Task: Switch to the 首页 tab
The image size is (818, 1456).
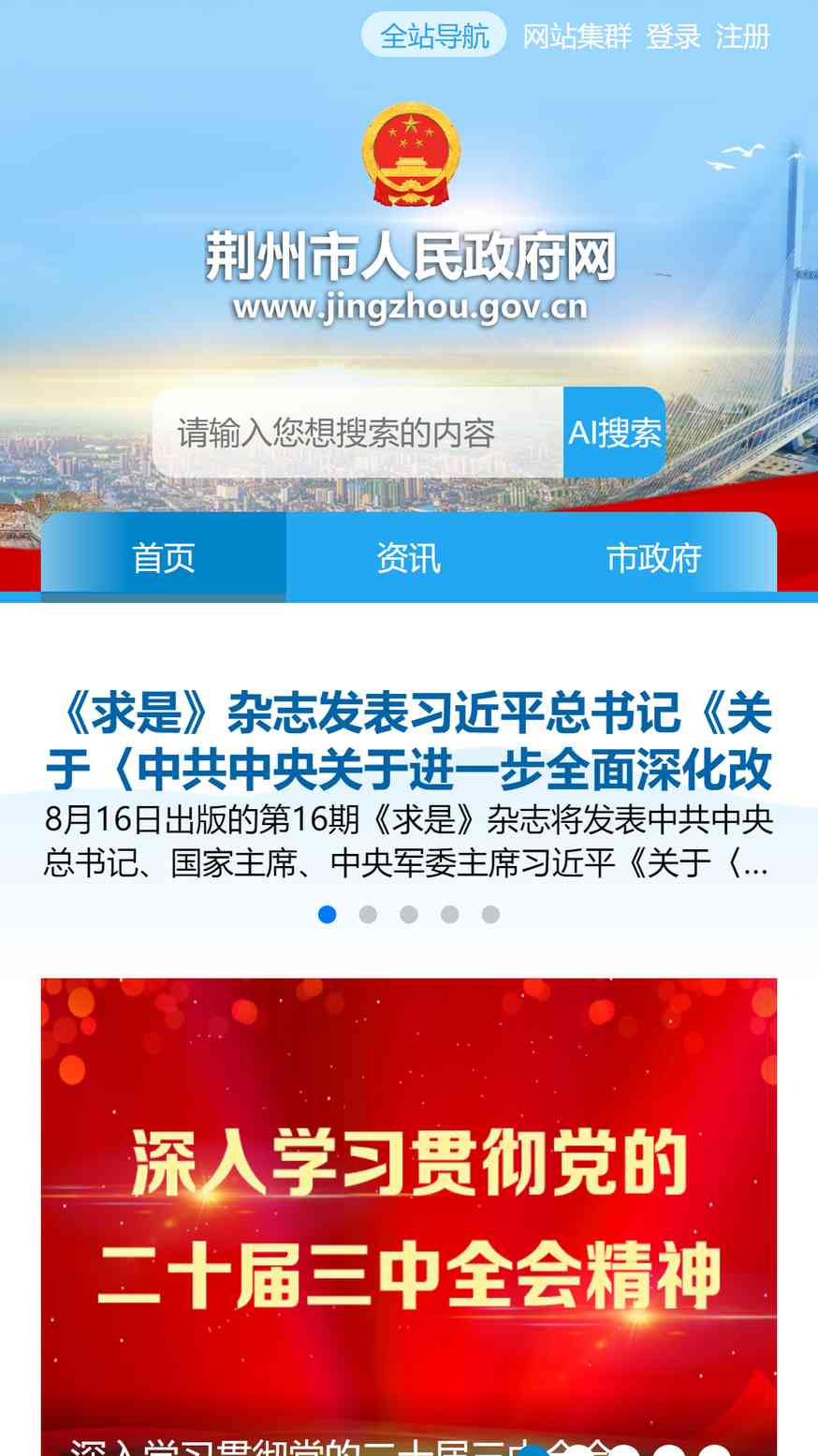Action: (164, 558)
